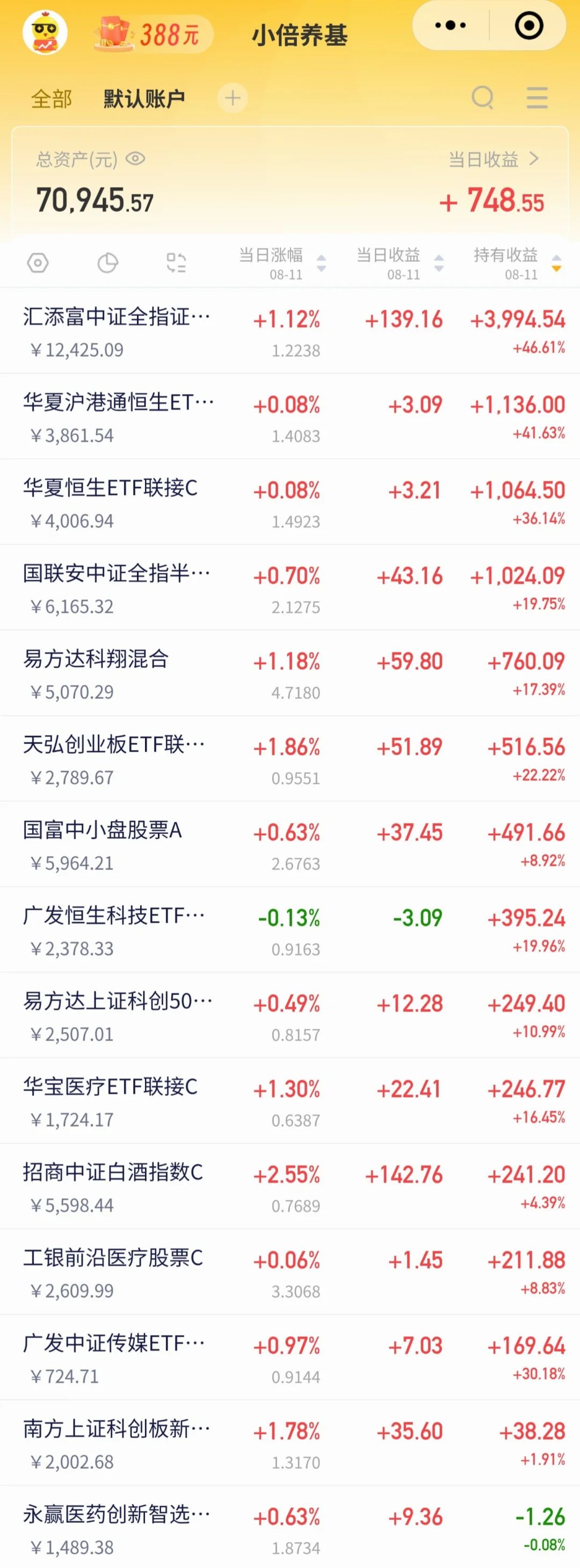Hide total assets with the eye icon
The width and height of the screenshot is (580, 1568).
tap(135, 159)
